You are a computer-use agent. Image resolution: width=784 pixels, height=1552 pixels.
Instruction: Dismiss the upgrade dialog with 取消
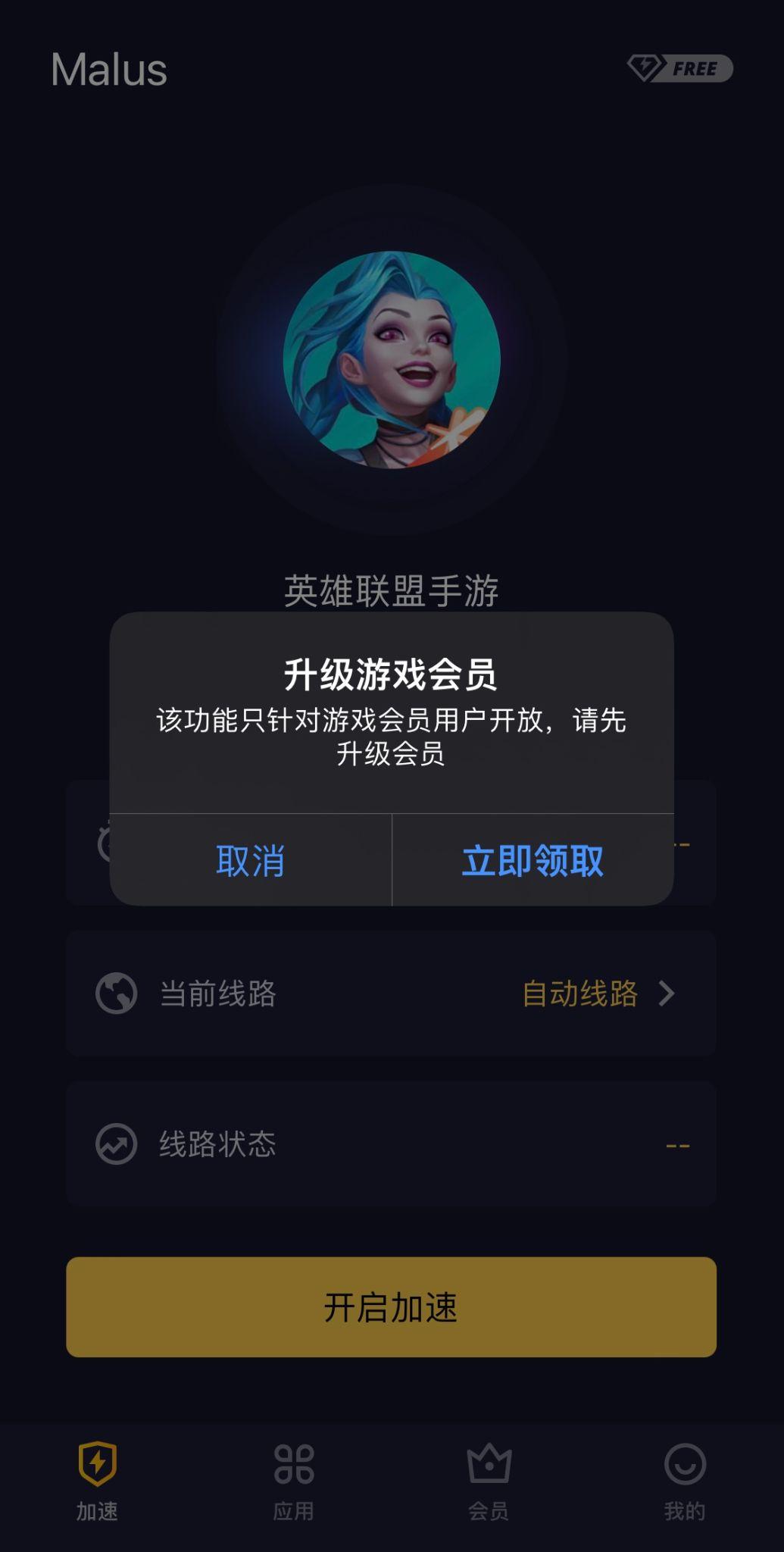[x=250, y=861]
